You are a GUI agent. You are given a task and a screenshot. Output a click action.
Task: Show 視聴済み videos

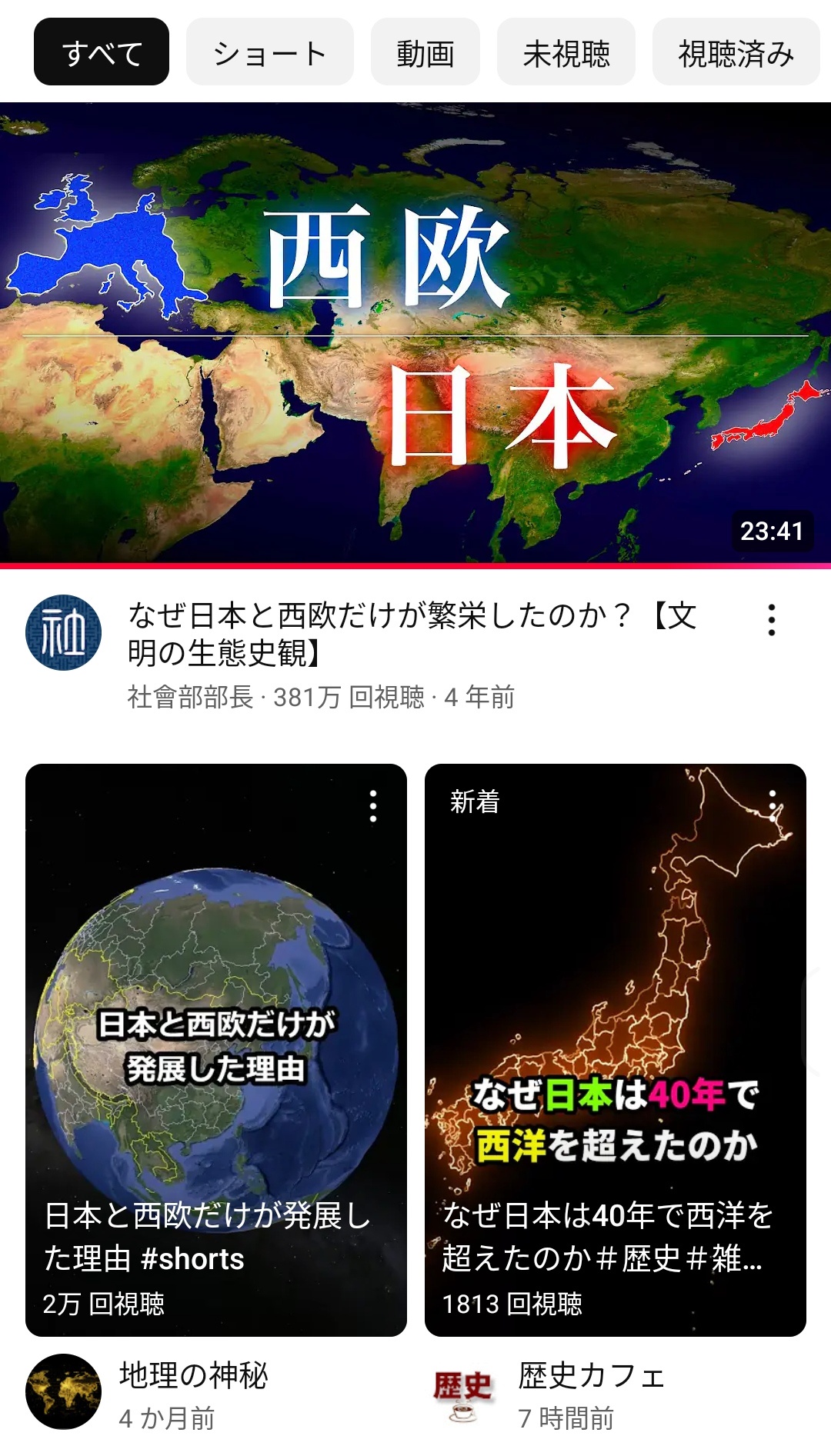pos(736,52)
